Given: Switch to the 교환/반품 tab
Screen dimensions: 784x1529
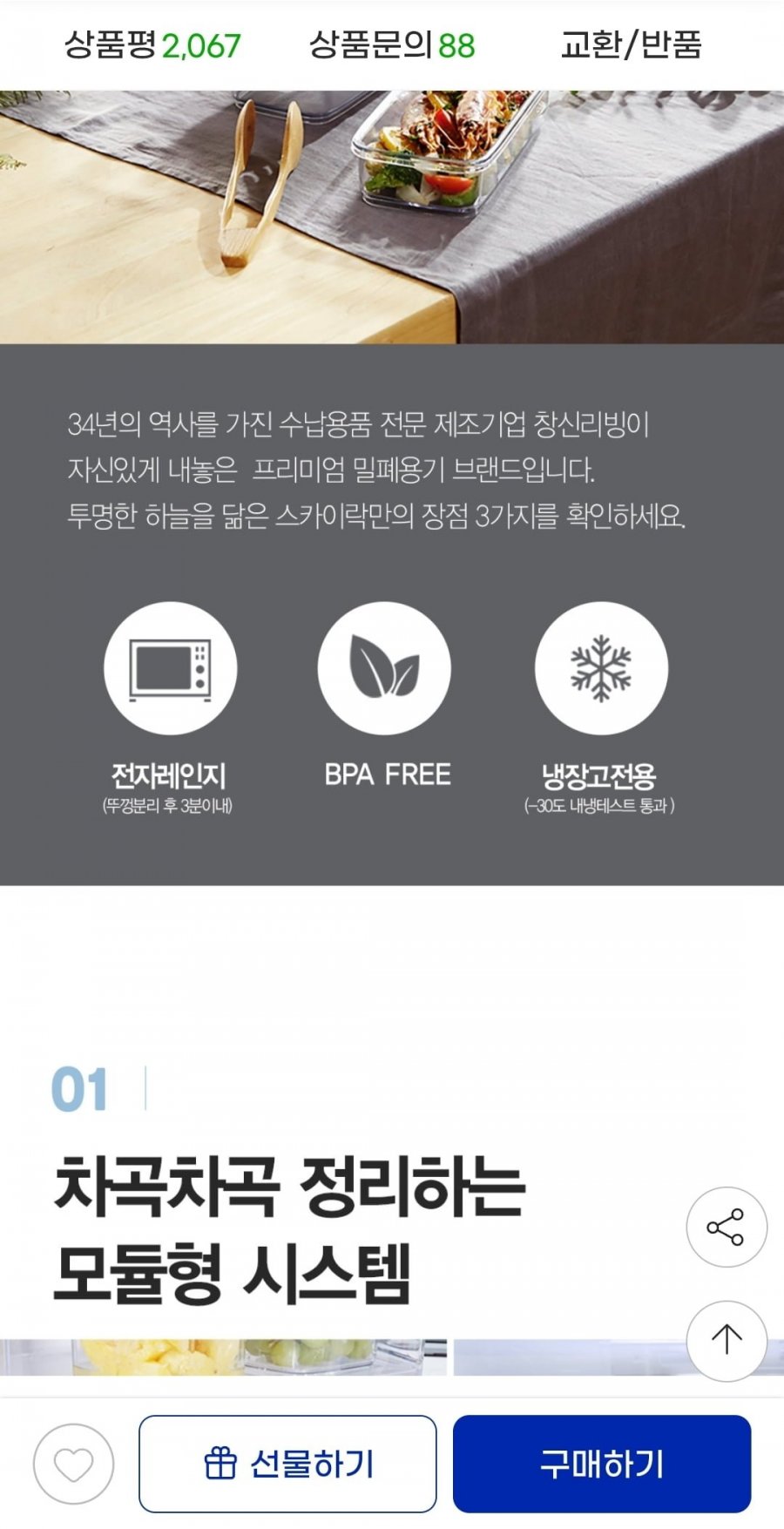Looking at the screenshot, I should 631,44.
